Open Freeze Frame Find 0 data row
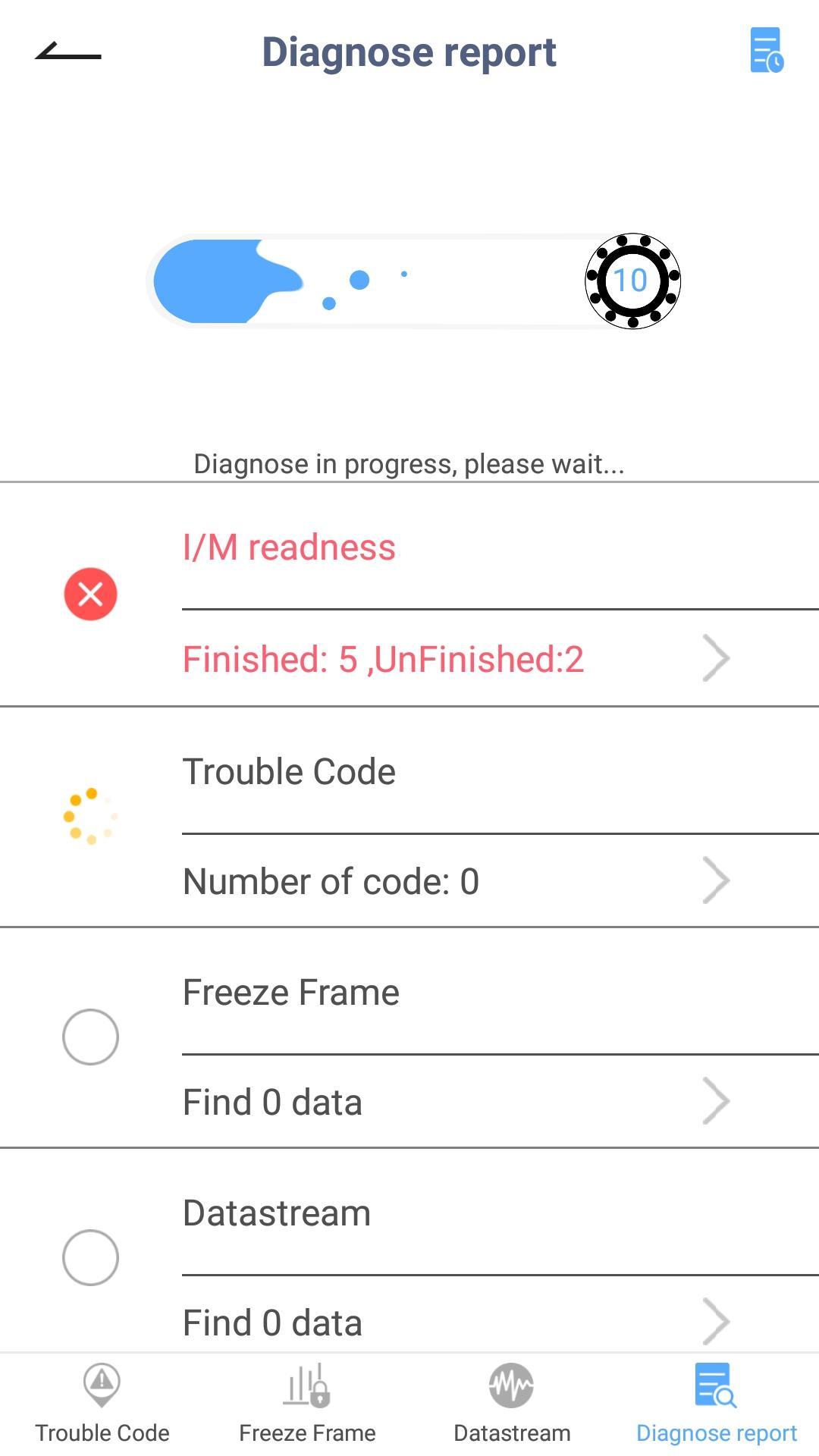This screenshot has height=1456, width=819. pos(455,1102)
